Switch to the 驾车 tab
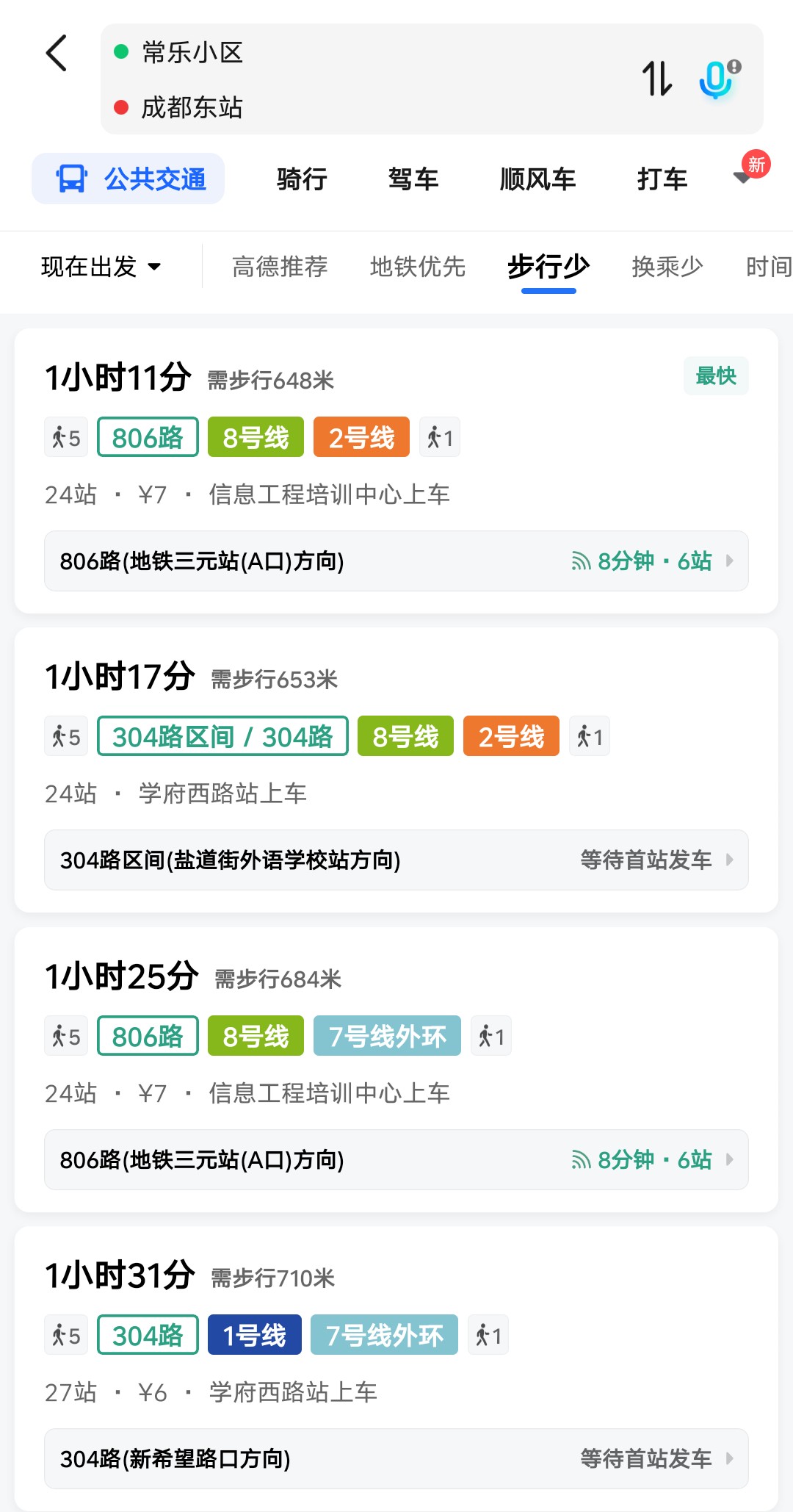This screenshot has height=1512, width=793. [413, 179]
